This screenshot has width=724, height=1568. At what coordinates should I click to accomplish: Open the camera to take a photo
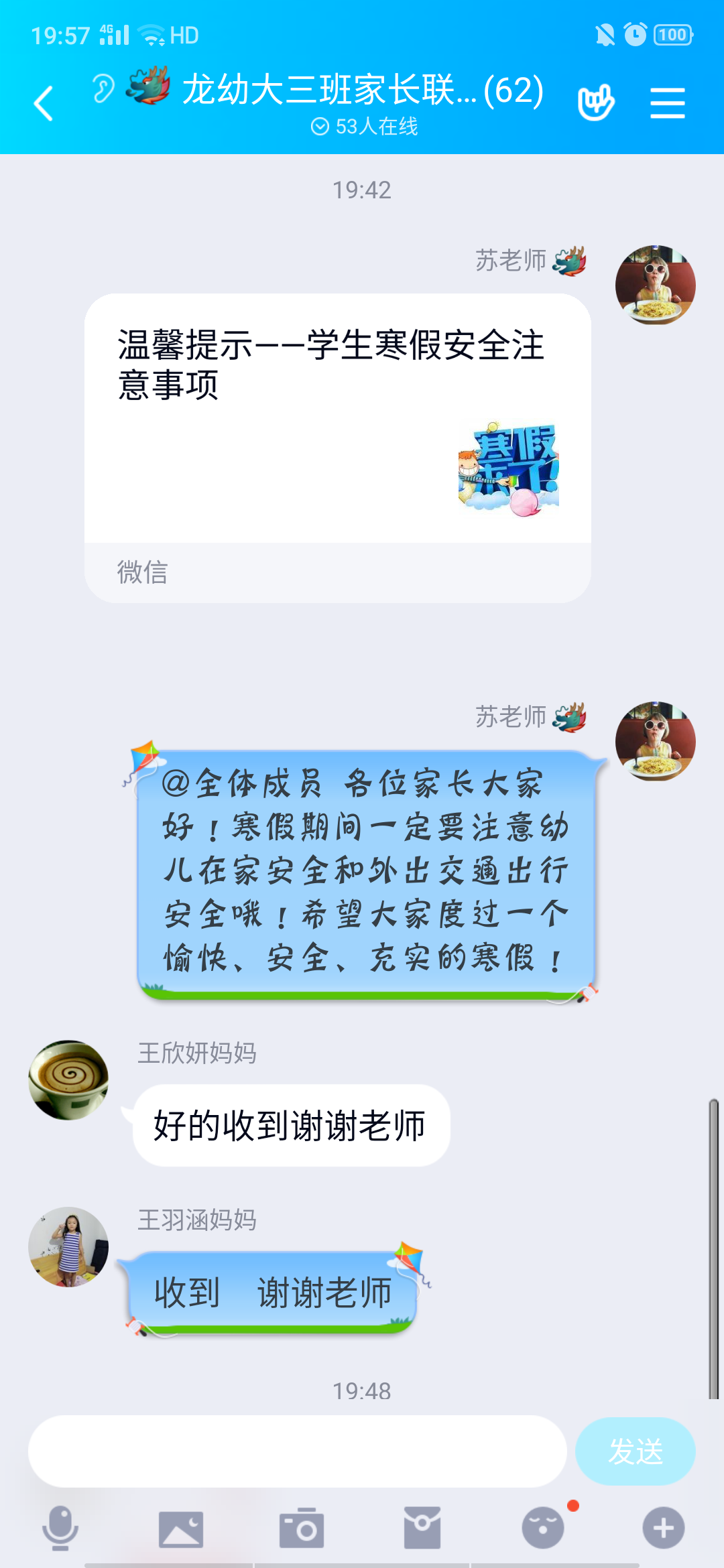[302, 1528]
